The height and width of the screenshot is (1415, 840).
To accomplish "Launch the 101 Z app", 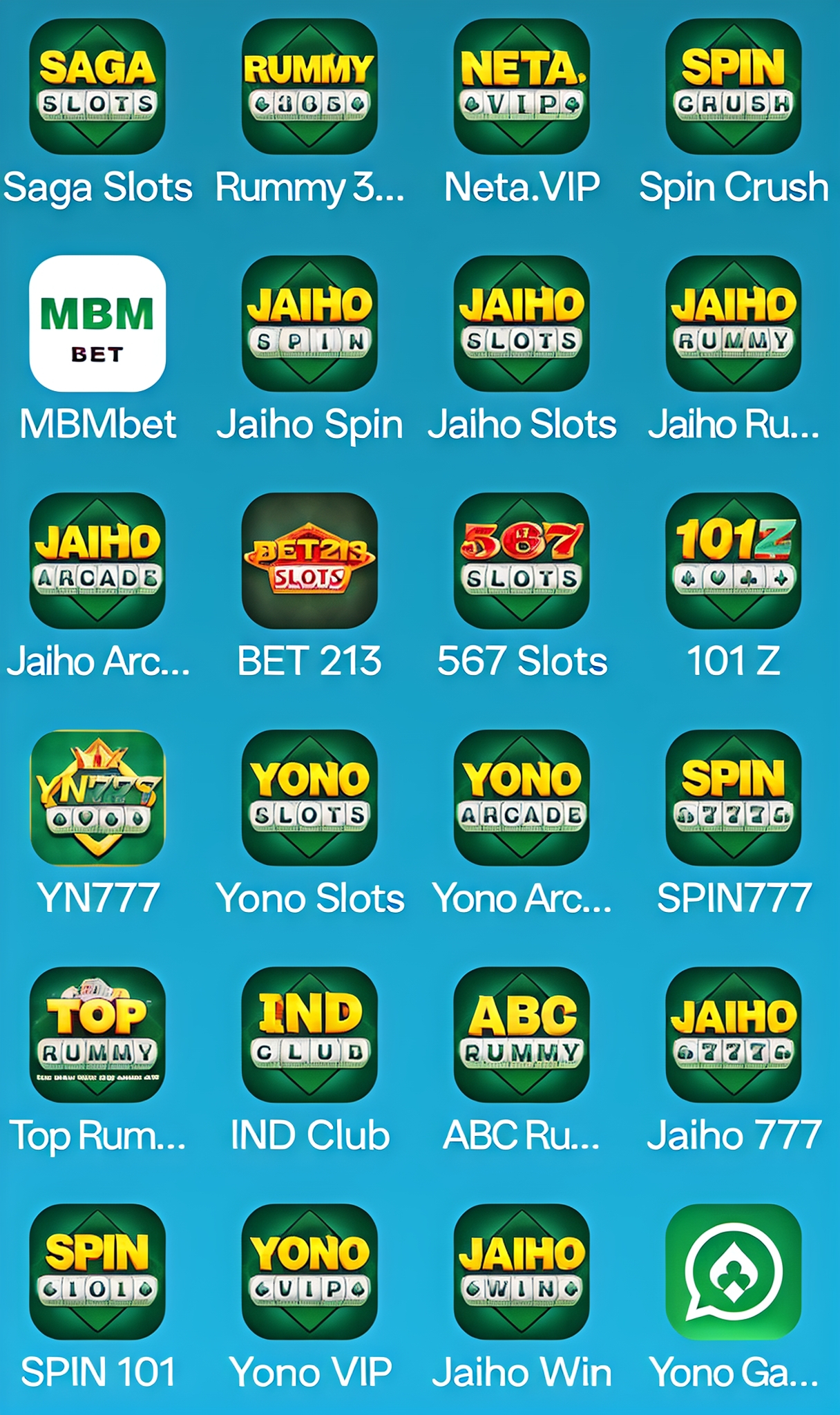I will 734,560.
